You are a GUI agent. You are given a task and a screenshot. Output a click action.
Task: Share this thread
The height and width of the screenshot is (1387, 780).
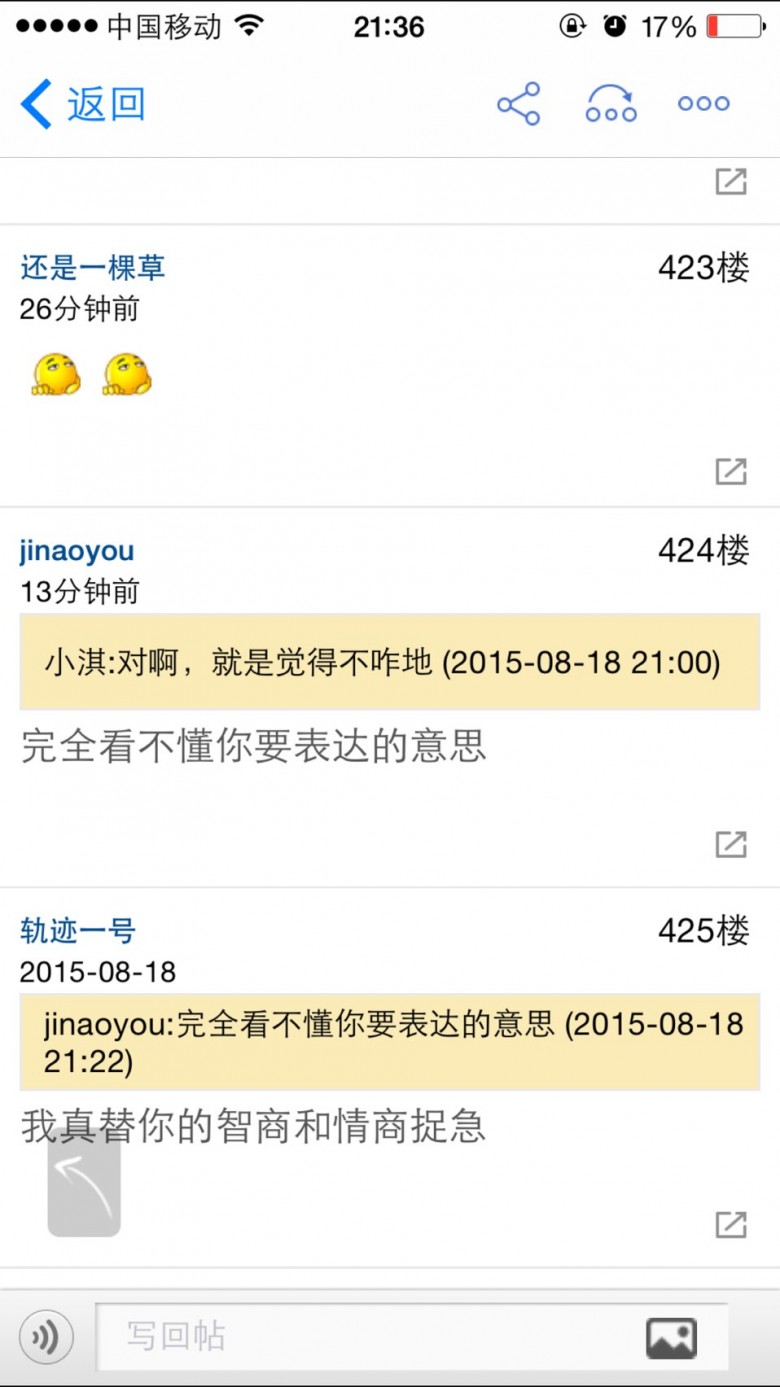pos(519,104)
